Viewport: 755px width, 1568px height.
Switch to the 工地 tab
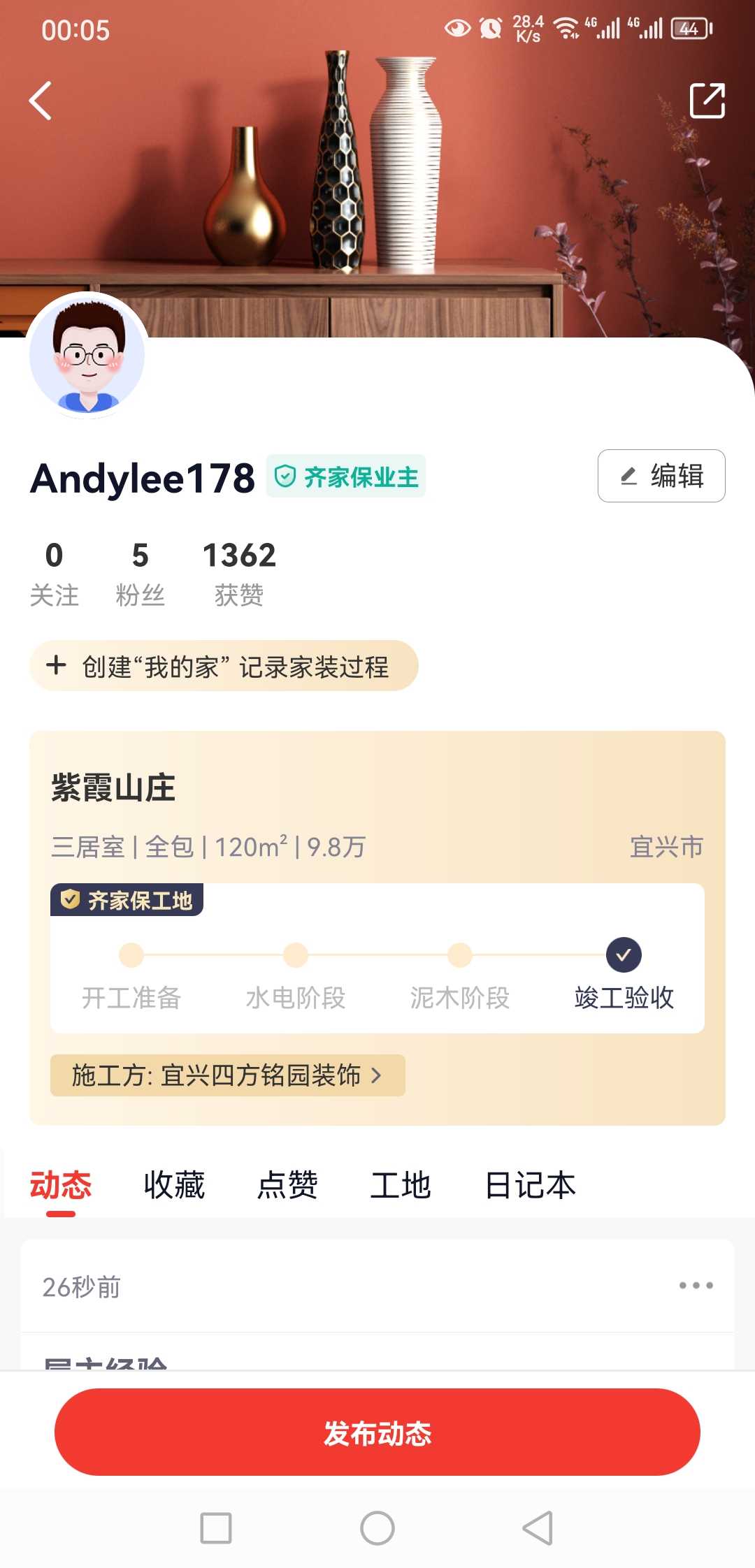point(400,1185)
